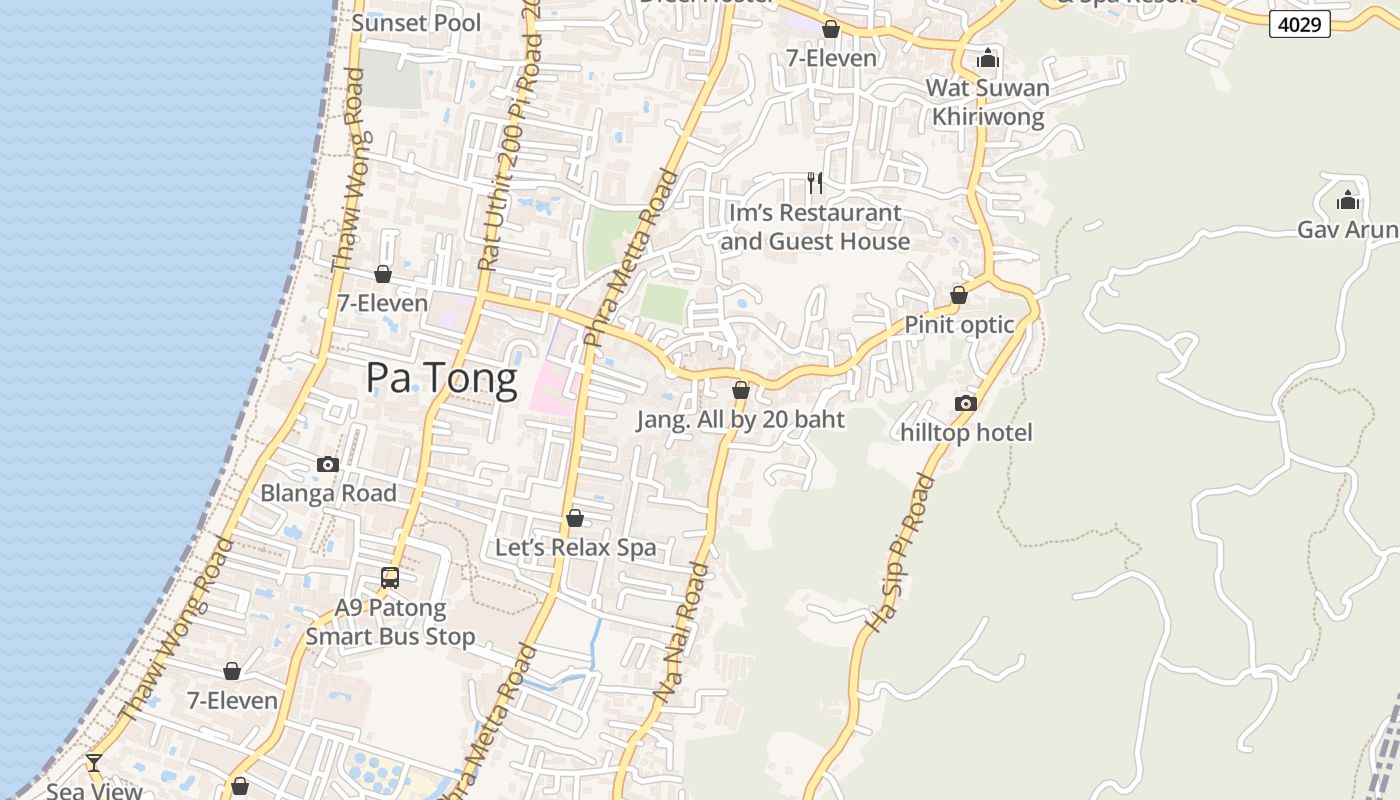Image resolution: width=1400 pixels, height=800 pixels.
Task: Tap the A9 Patong Smart Bus Stop icon
Action: point(390,577)
